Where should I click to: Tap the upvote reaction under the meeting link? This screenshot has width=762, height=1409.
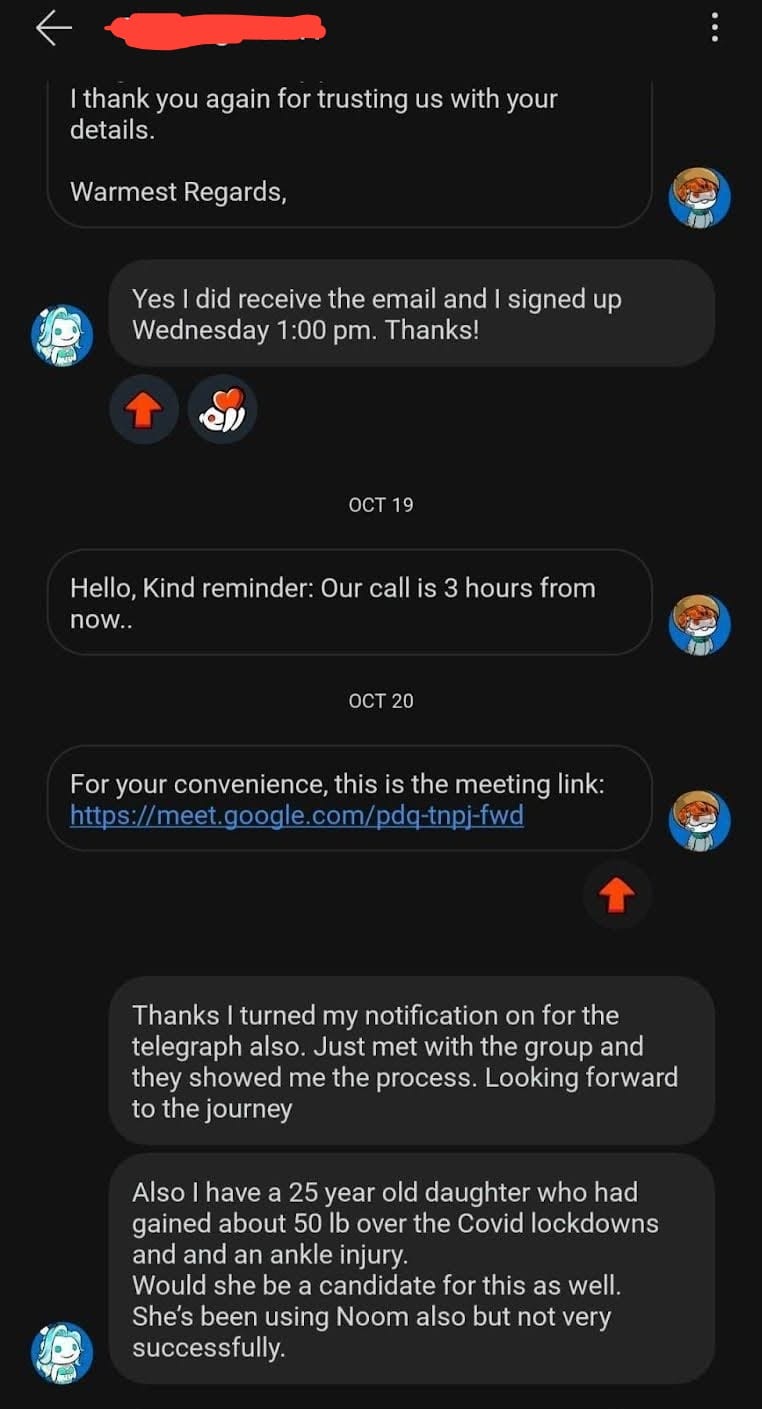coord(616,895)
